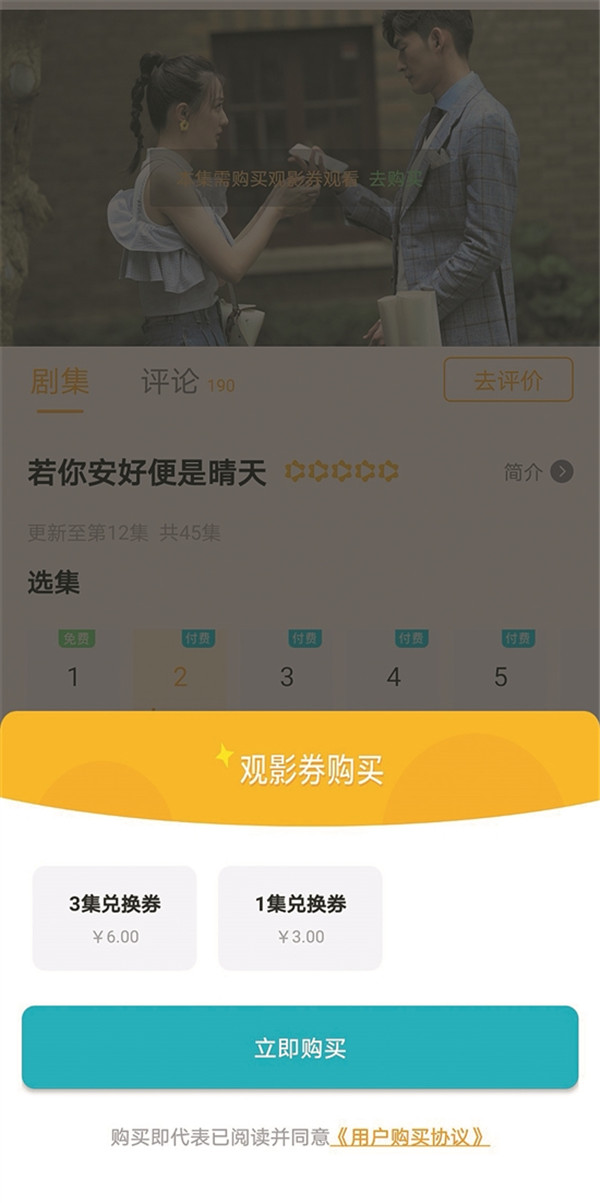Tap 去购买 link on the video
Viewport: 600px width, 1203px height.
[395, 179]
